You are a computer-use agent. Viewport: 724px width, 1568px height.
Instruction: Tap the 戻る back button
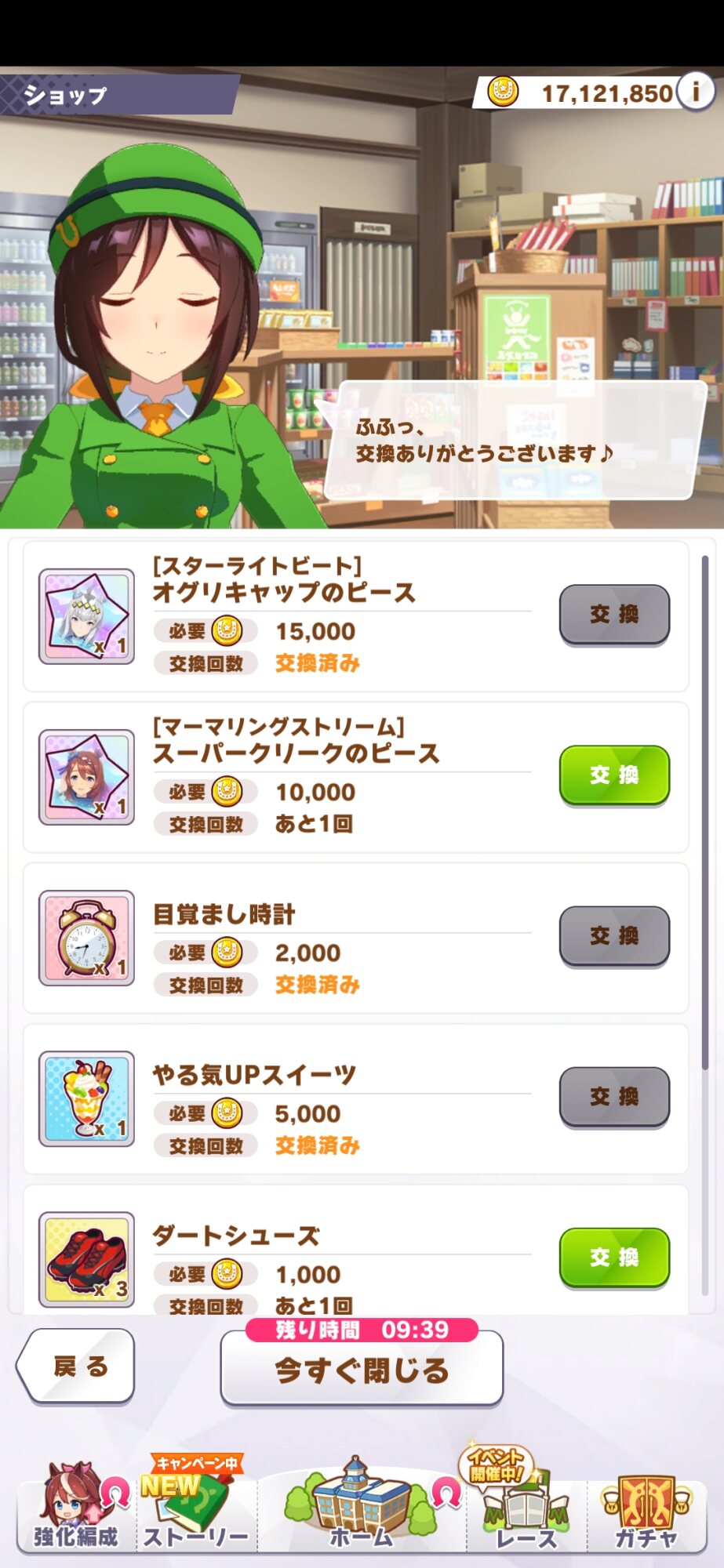77,1367
